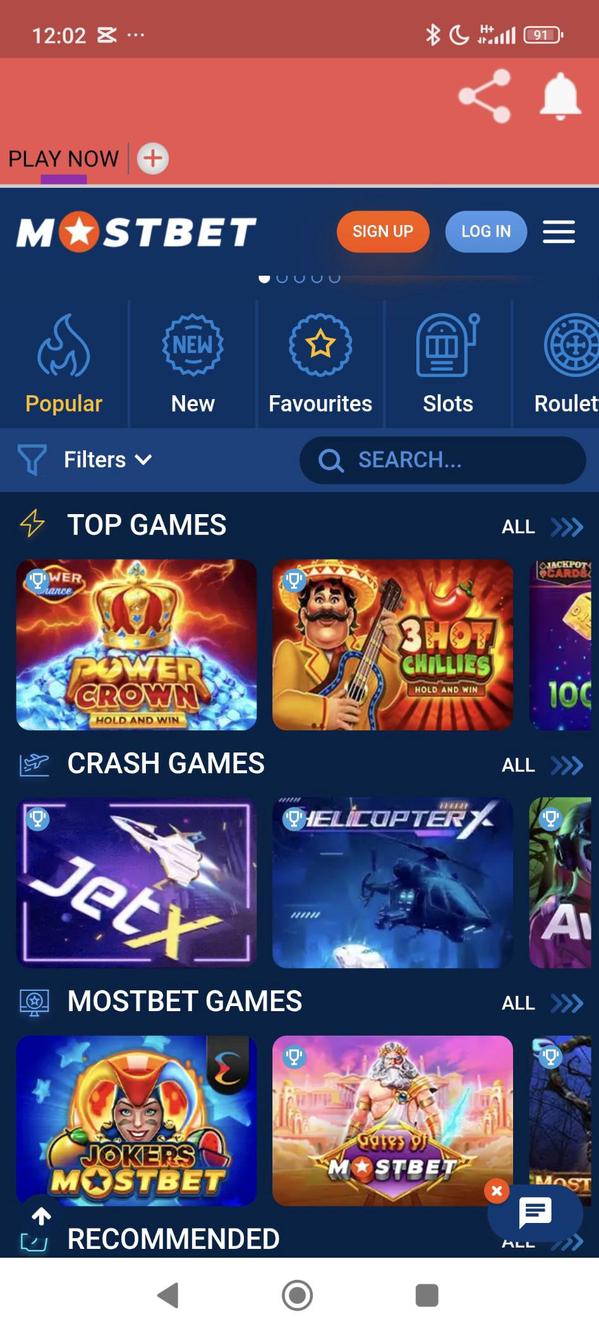The height and width of the screenshot is (1333, 599).
Task: Tap the game search field
Action: tap(443, 460)
